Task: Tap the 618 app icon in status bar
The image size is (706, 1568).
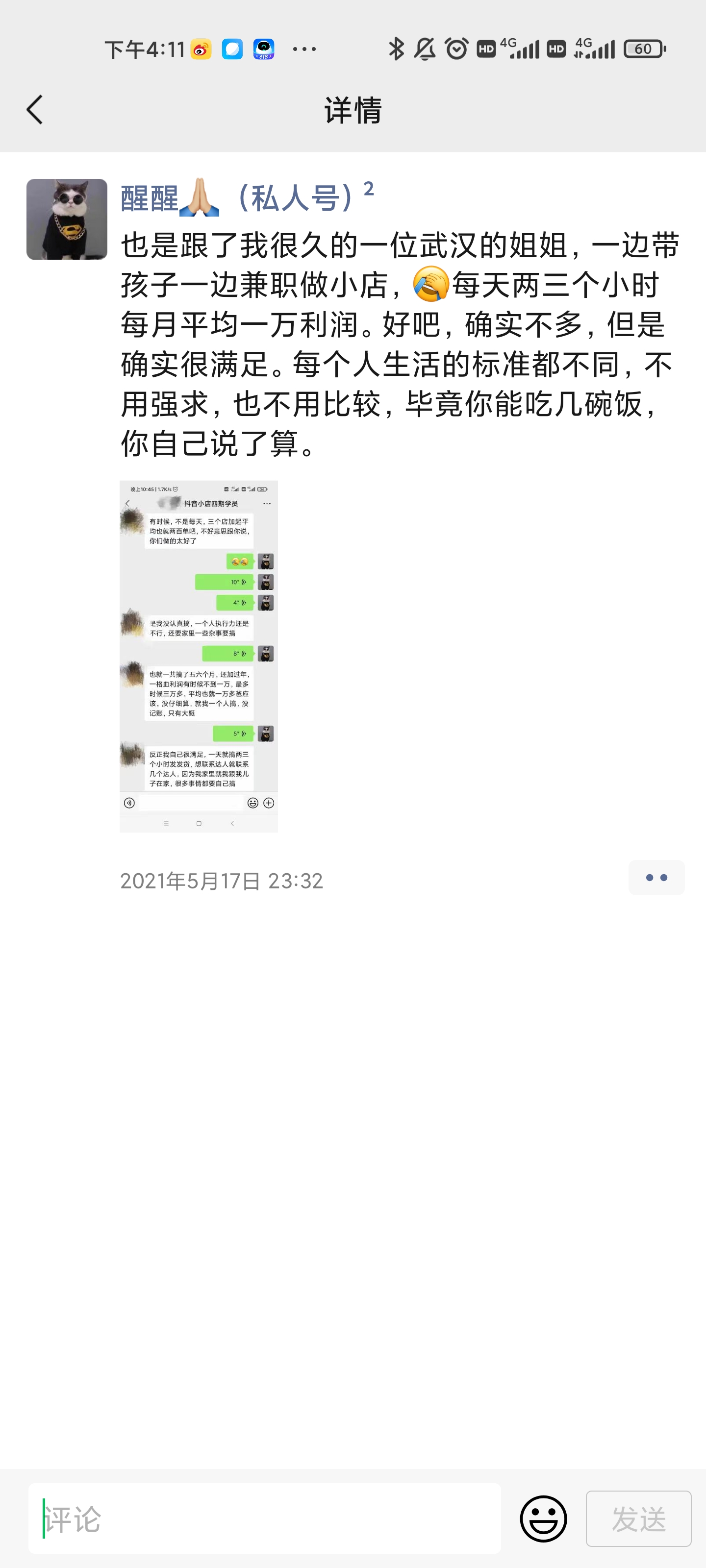Action: 264,49
